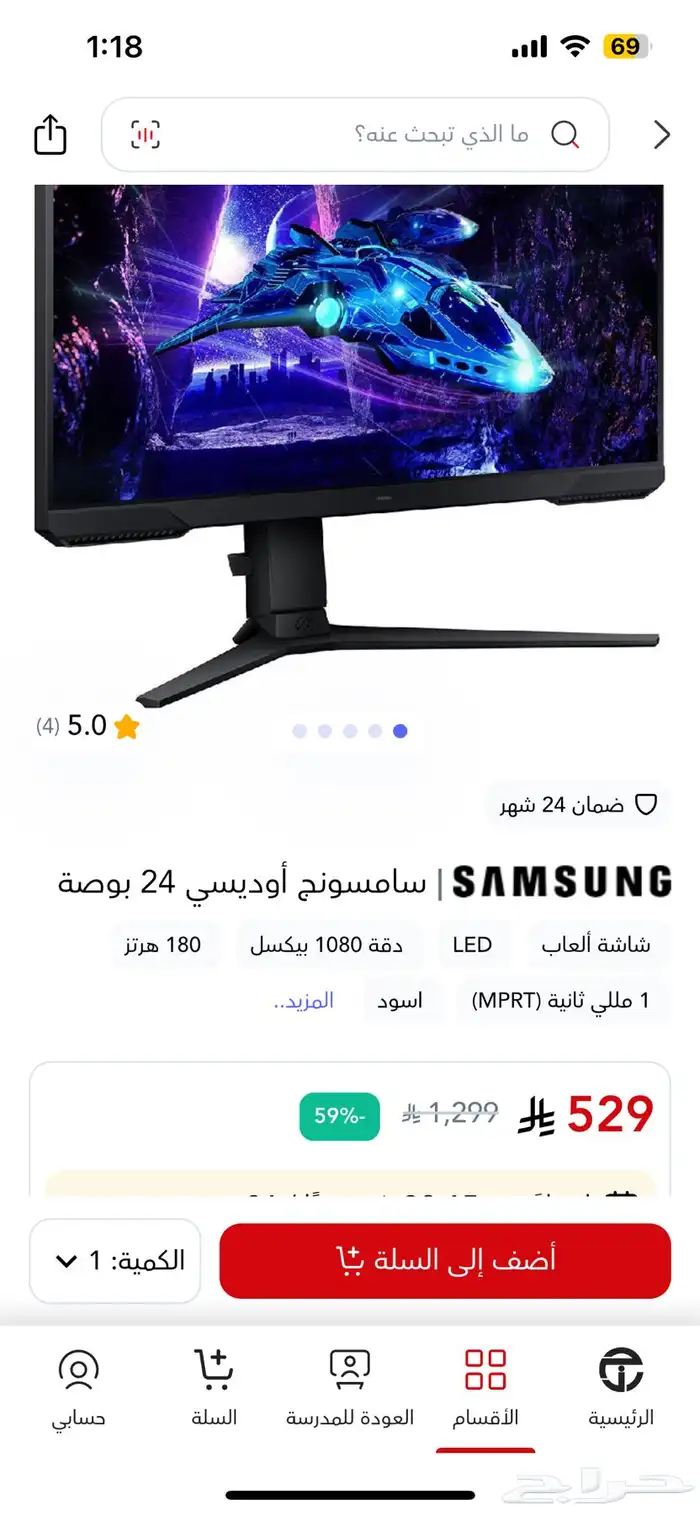Open the barcode scanner in search bar
The height and width of the screenshot is (1514, 700).
(x=145, y=134)
